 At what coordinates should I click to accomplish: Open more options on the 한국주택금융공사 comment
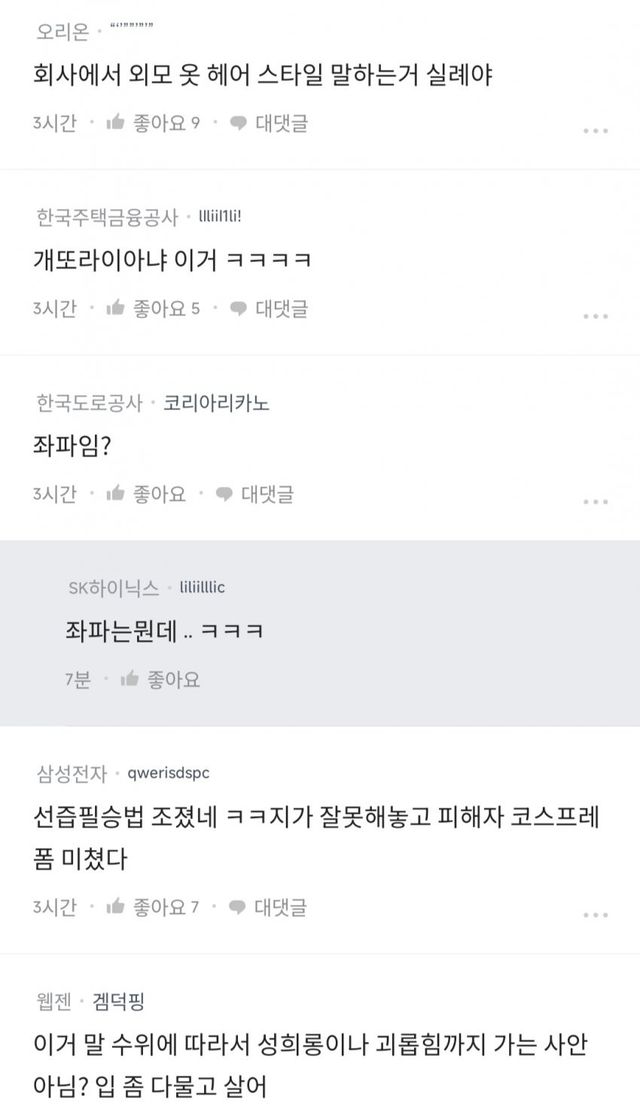(595, 315)
